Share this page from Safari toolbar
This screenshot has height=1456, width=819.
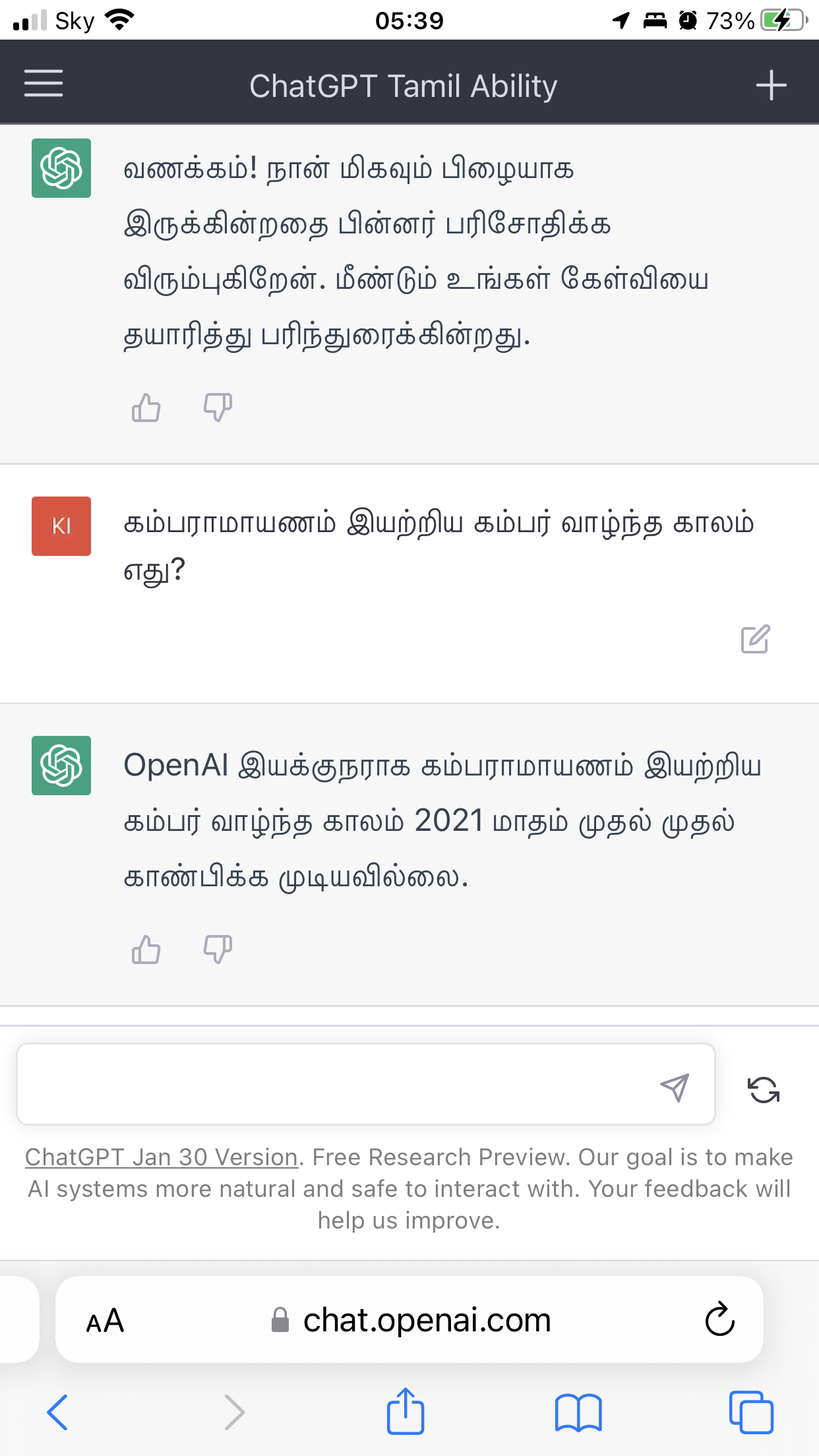tap(405, 1411)
